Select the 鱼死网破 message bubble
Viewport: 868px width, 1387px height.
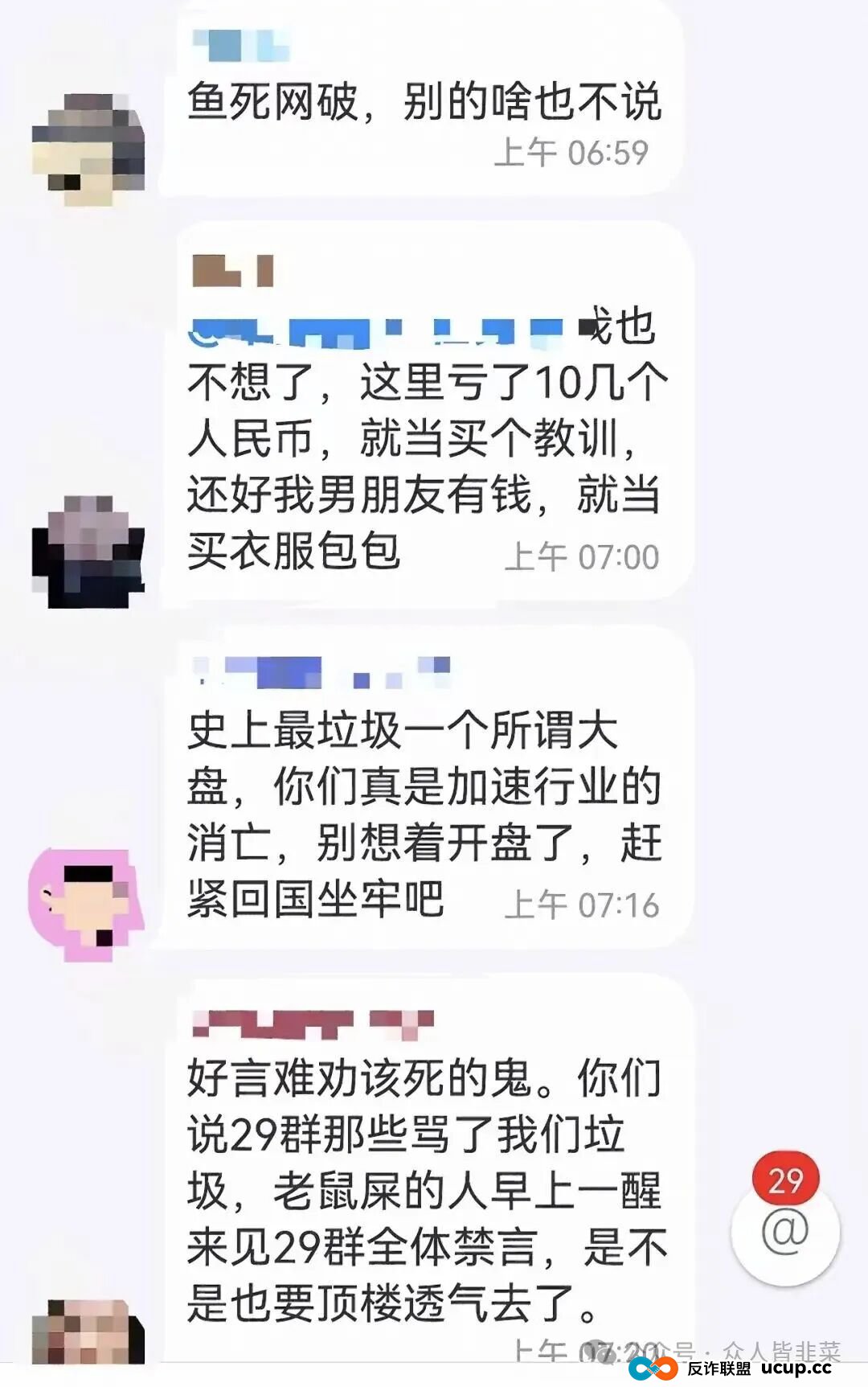click(426, 105)
